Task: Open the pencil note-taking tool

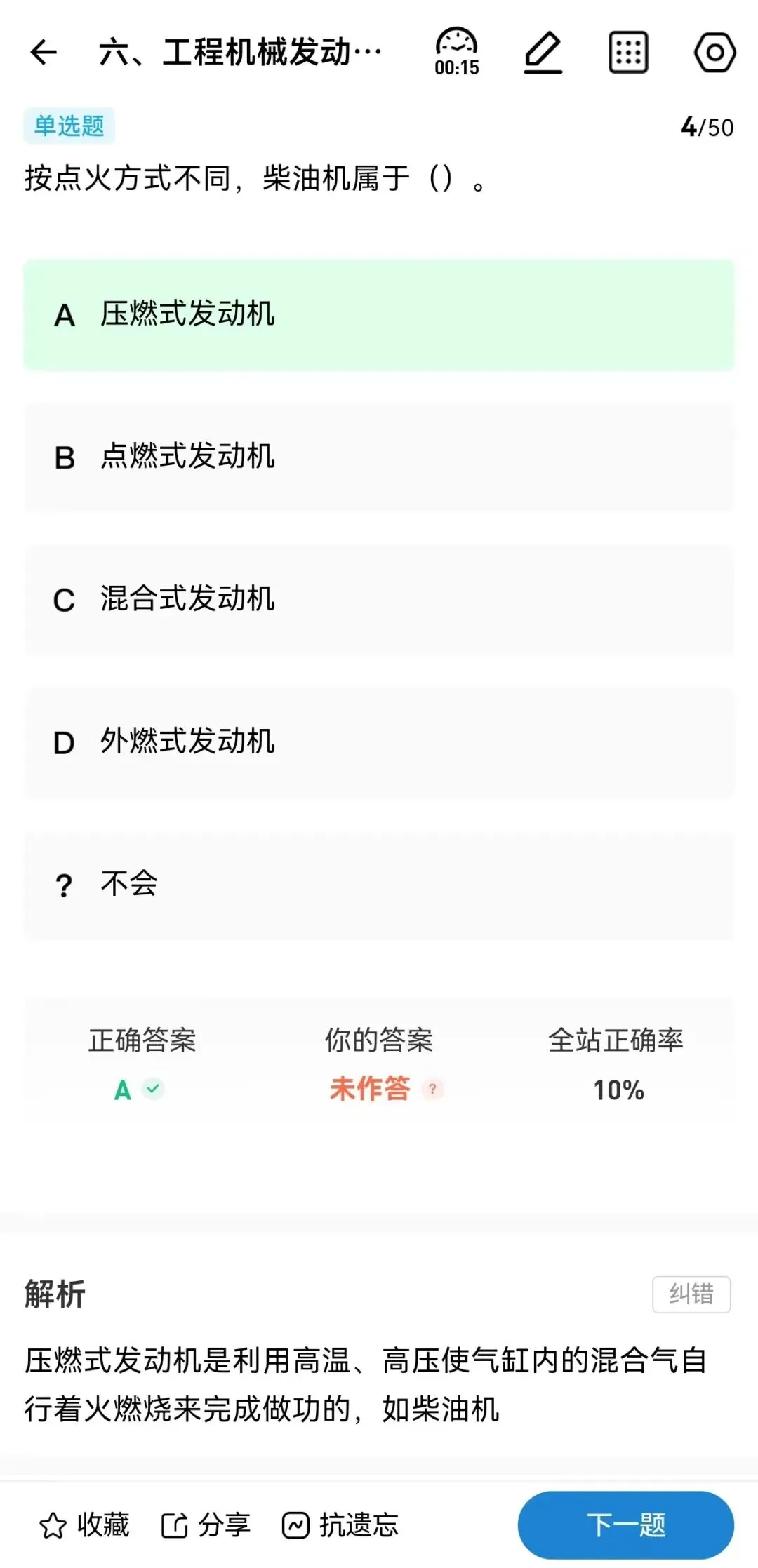Action: (543, 53)
